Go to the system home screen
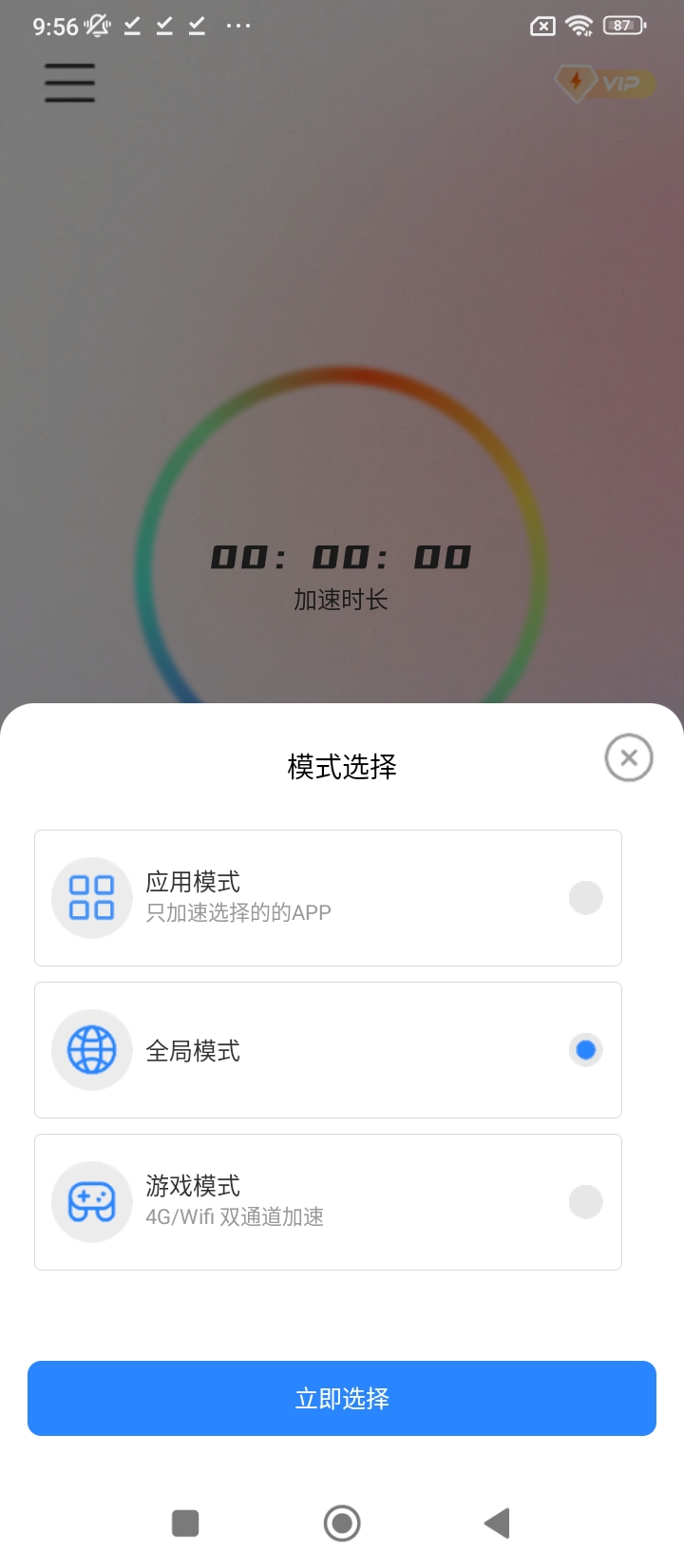The image size is (684, 1568). click(342, 1522)
